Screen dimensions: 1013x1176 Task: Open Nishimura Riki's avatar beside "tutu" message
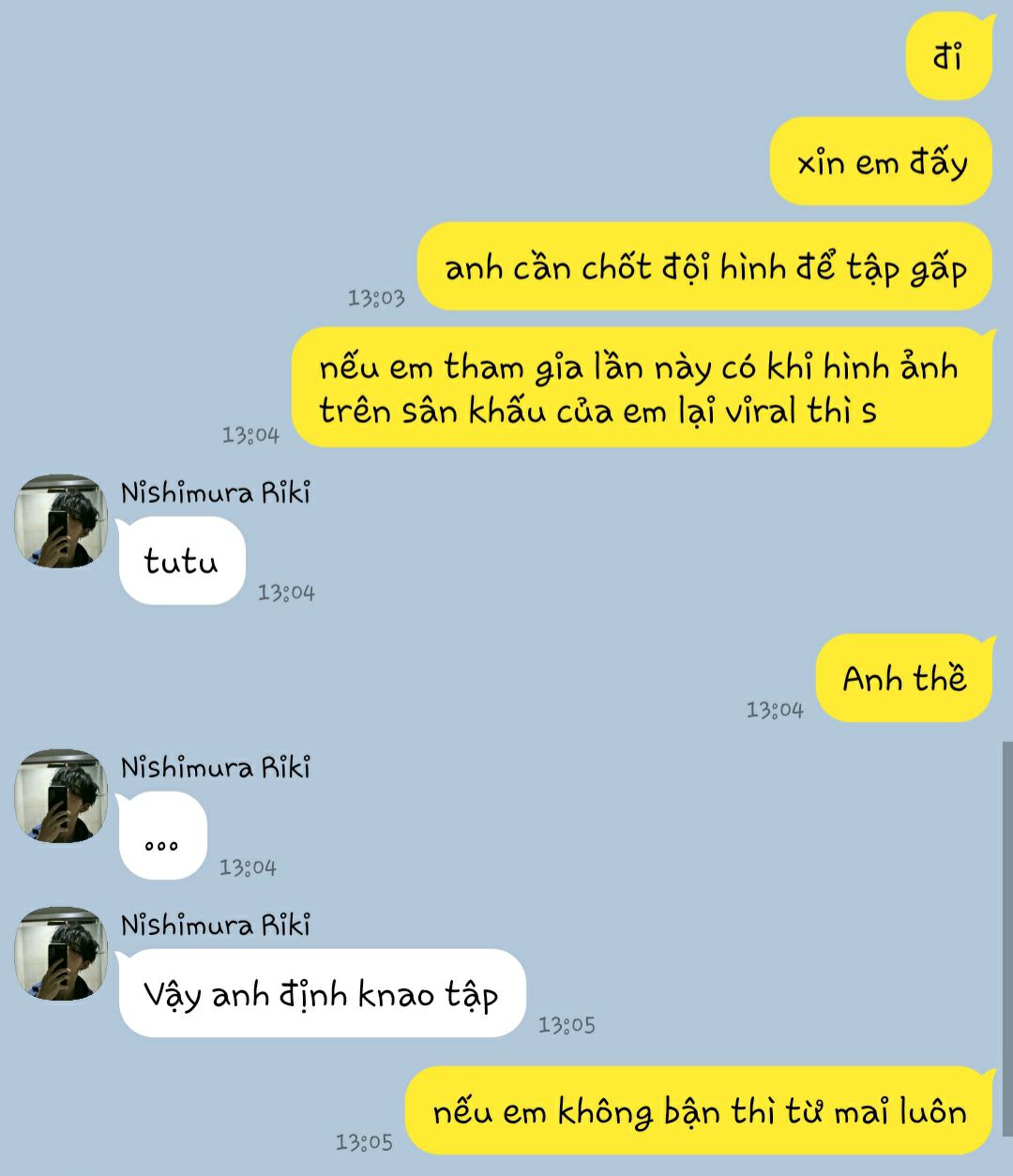pos(61,521)
